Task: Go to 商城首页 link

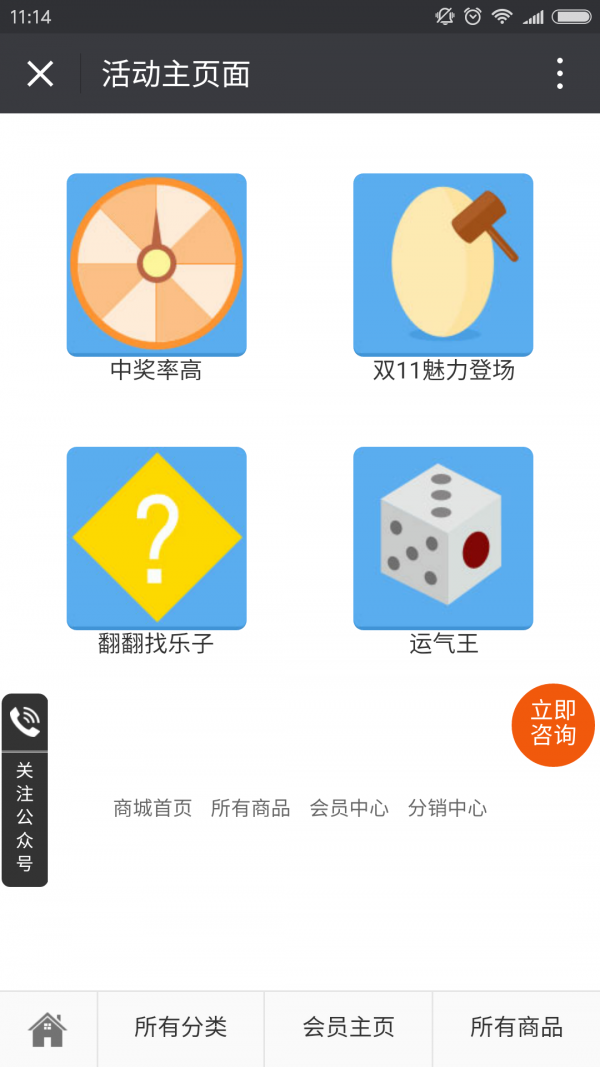Action: point(152,808)
